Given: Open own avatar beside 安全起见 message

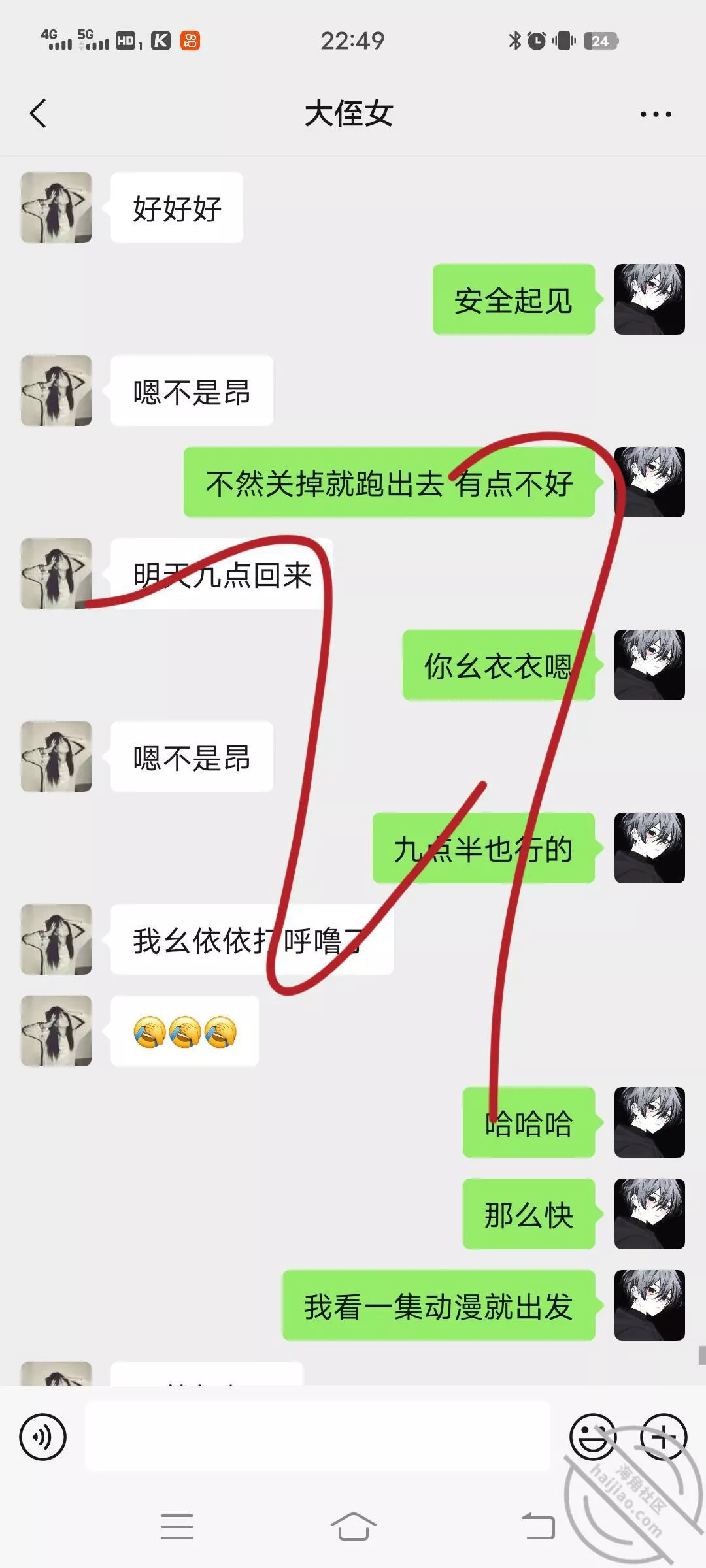Looking at the screenshot, I should (x=649, y=299).
